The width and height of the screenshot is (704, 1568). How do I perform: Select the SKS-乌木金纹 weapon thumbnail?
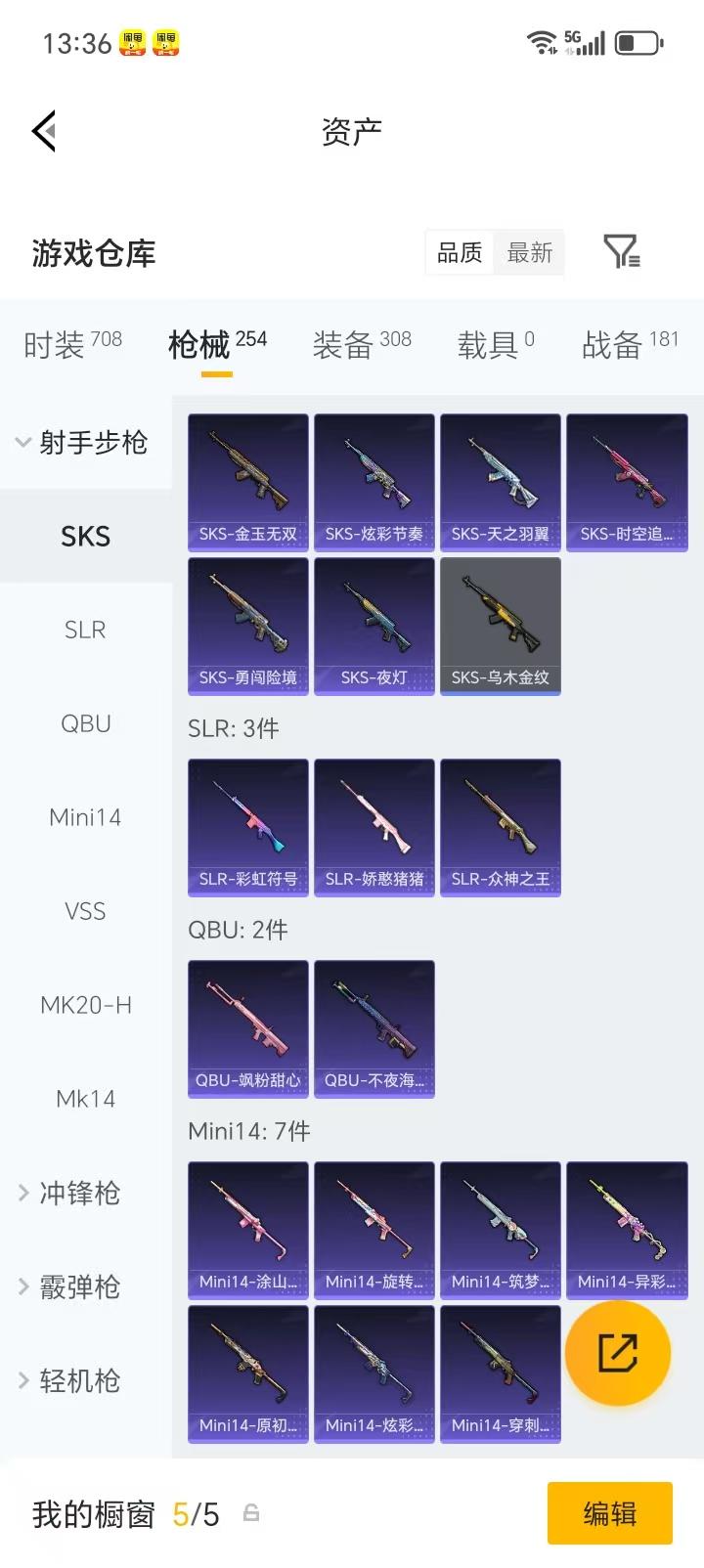click(501, 626)
